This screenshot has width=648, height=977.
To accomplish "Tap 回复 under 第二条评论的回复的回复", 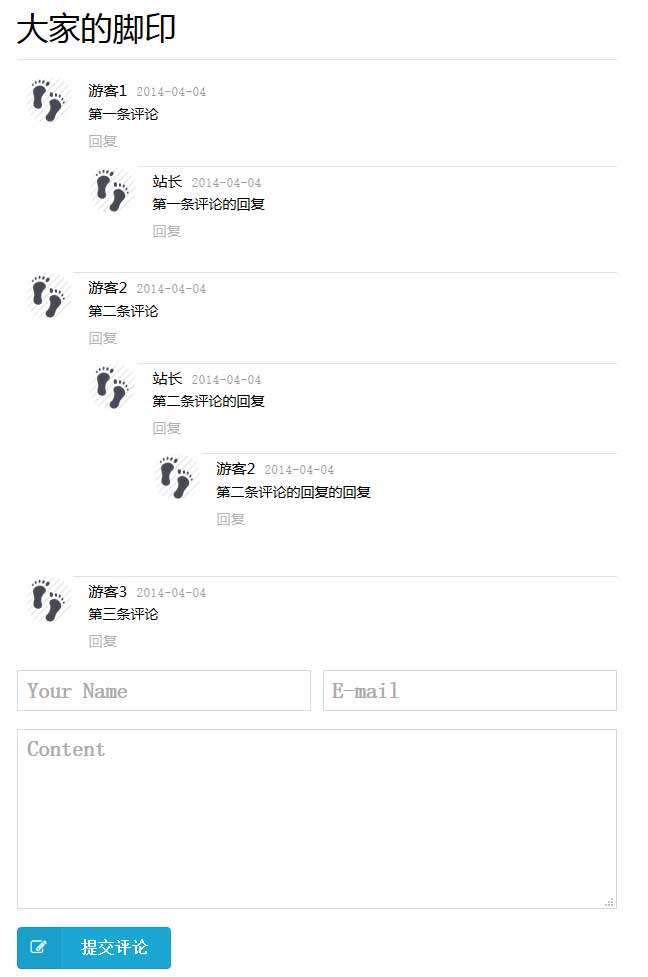I will pyautogui.click(x=231, y=519).
